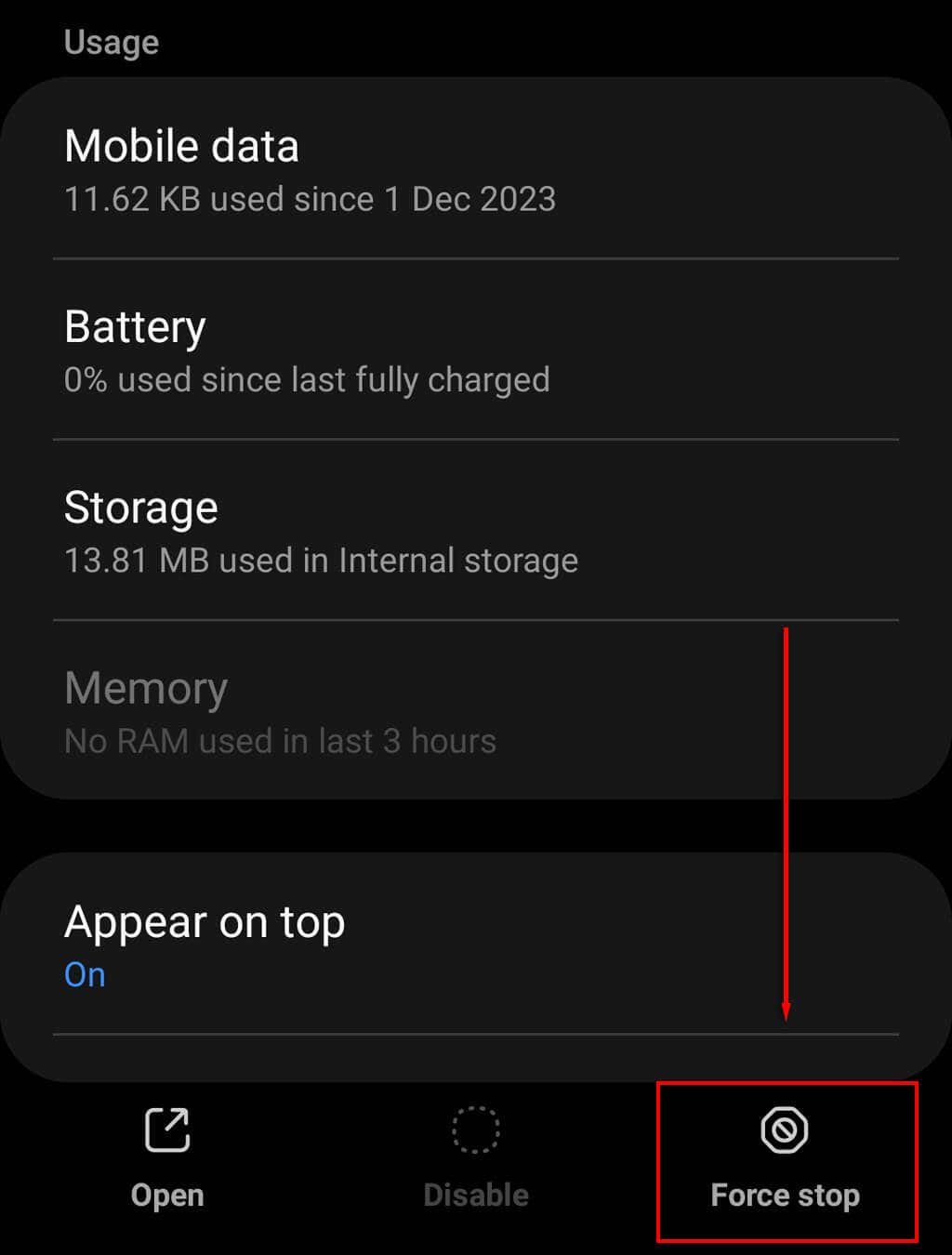The image size is (952, 1255).
Task: Tap the external-link icon above Open
Action: [167, 1129]
